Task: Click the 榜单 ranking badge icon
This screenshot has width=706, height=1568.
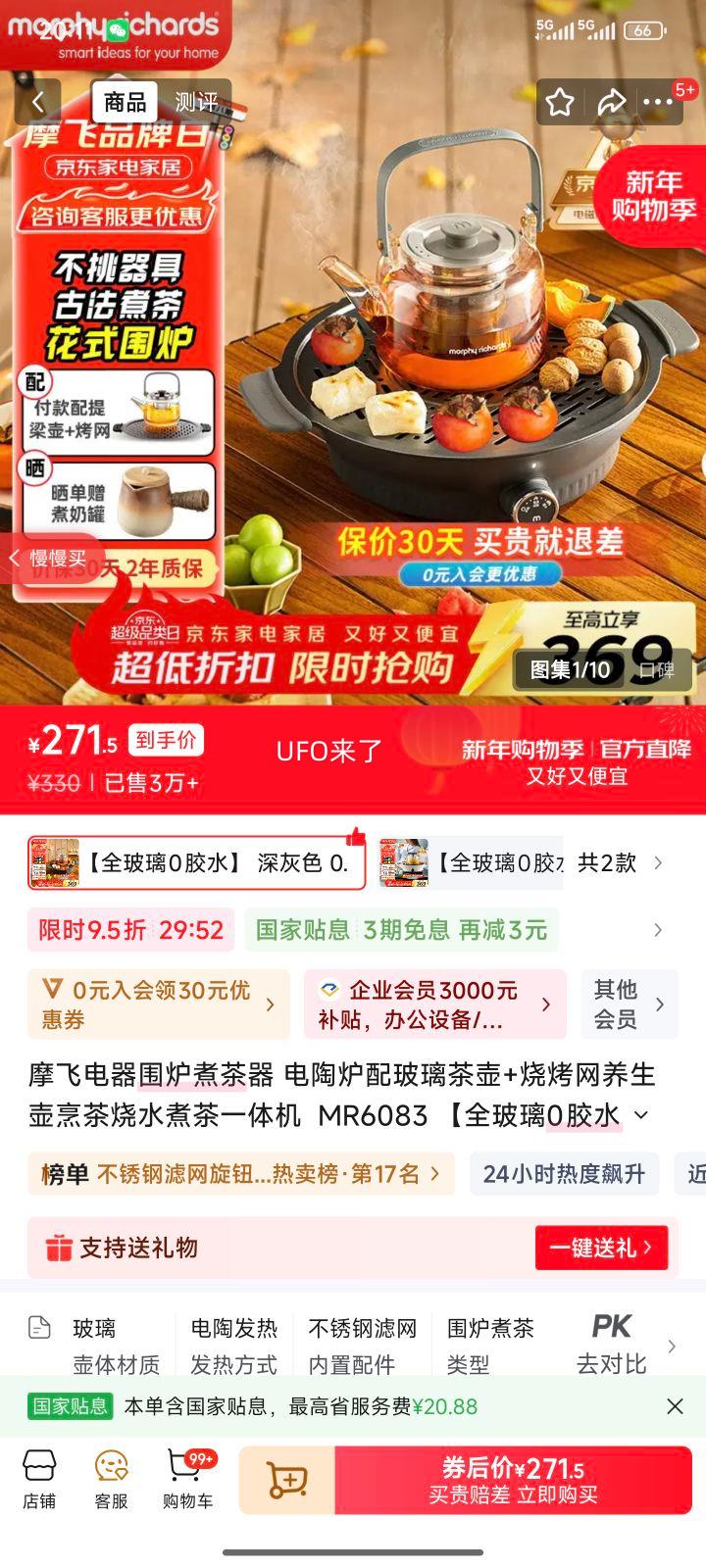Action: click(x=64, y=1173)
